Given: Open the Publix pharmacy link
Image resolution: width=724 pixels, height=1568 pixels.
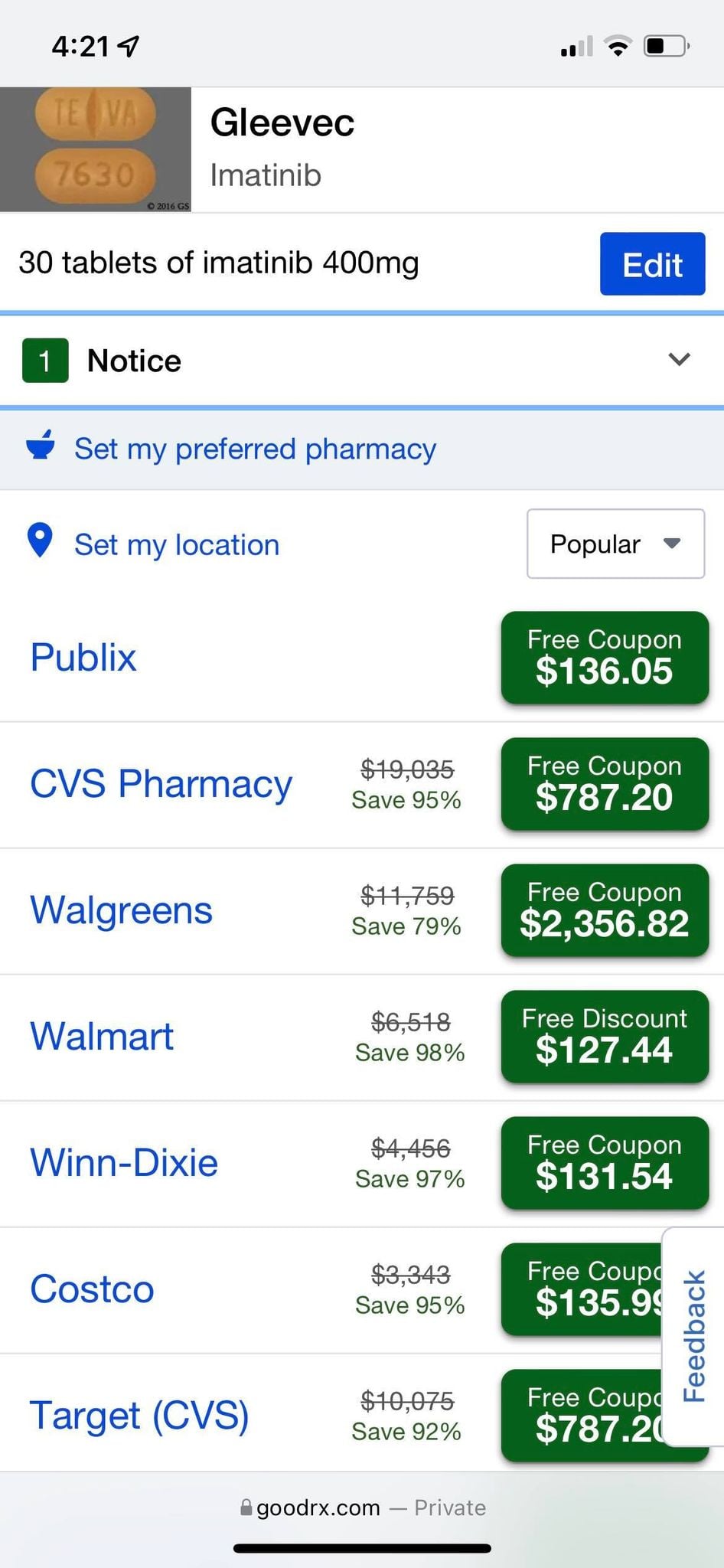Looking at the screenshot, I should [83, 658].
